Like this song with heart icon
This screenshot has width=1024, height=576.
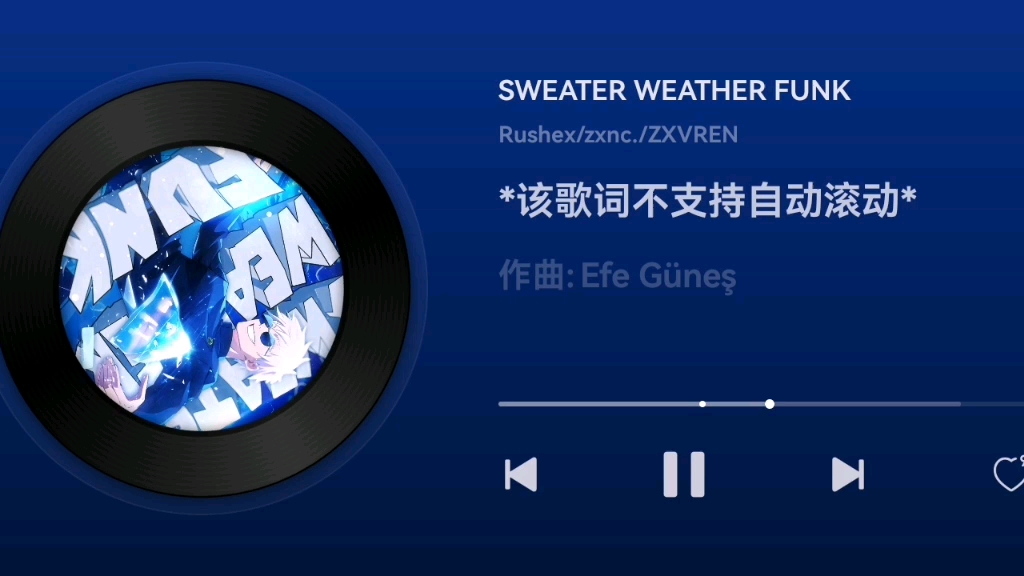1008,474
